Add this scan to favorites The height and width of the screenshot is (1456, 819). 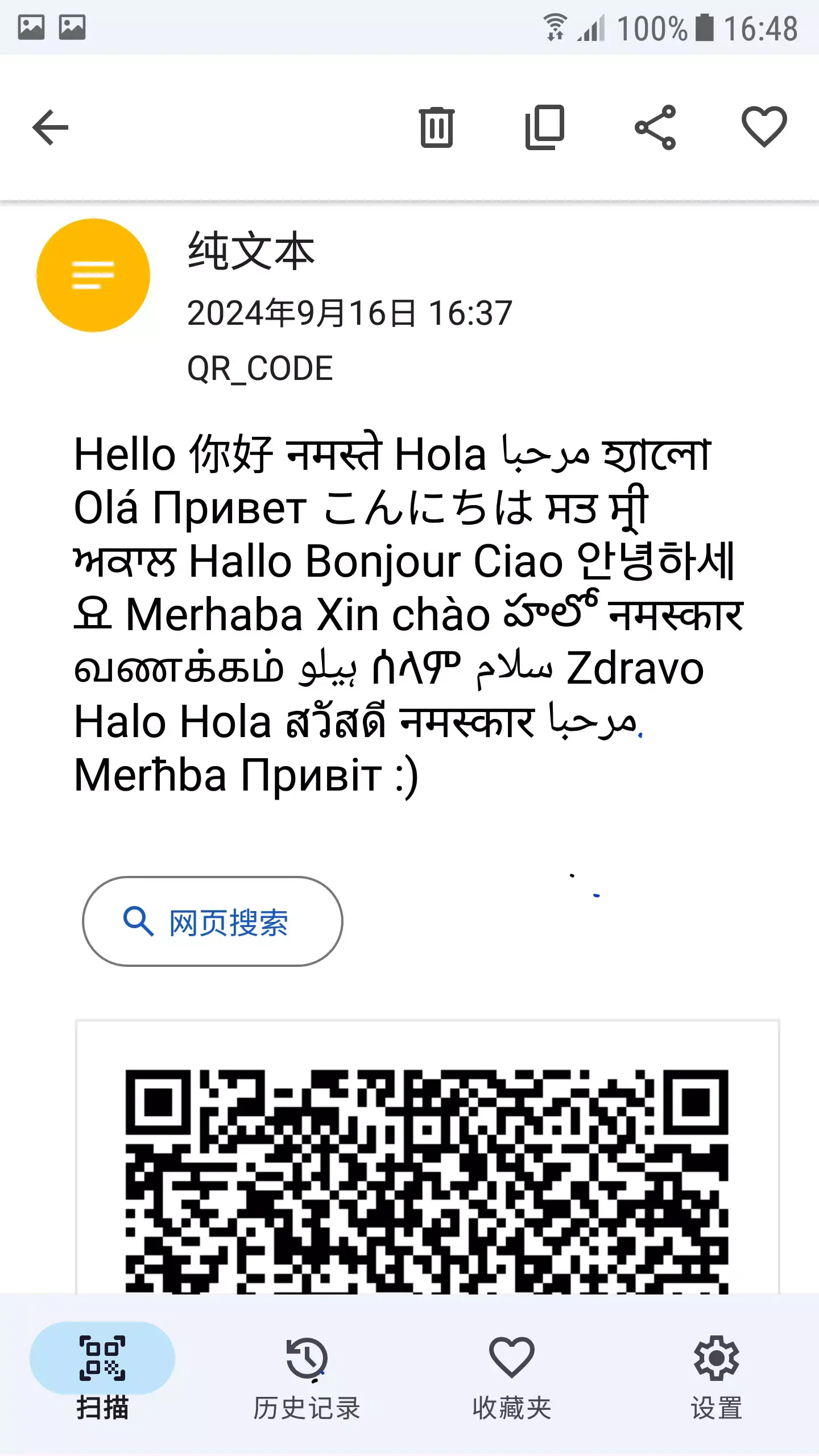coord(764,127)
